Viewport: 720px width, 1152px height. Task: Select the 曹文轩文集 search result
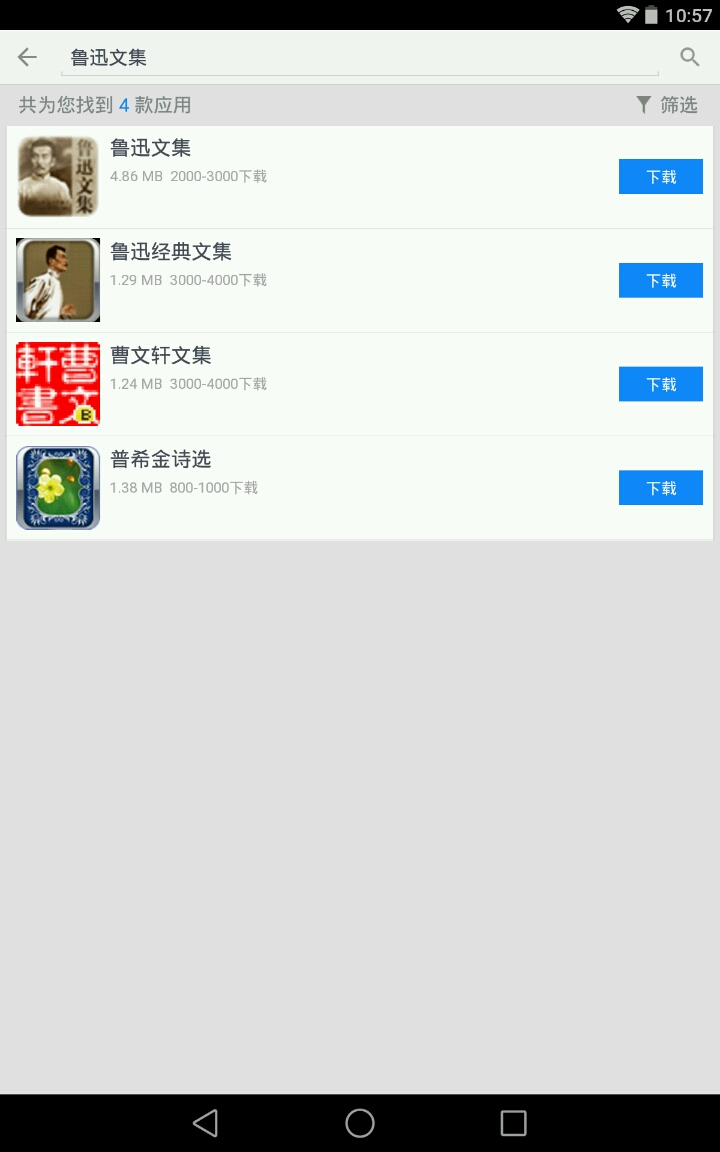[300, 385]
